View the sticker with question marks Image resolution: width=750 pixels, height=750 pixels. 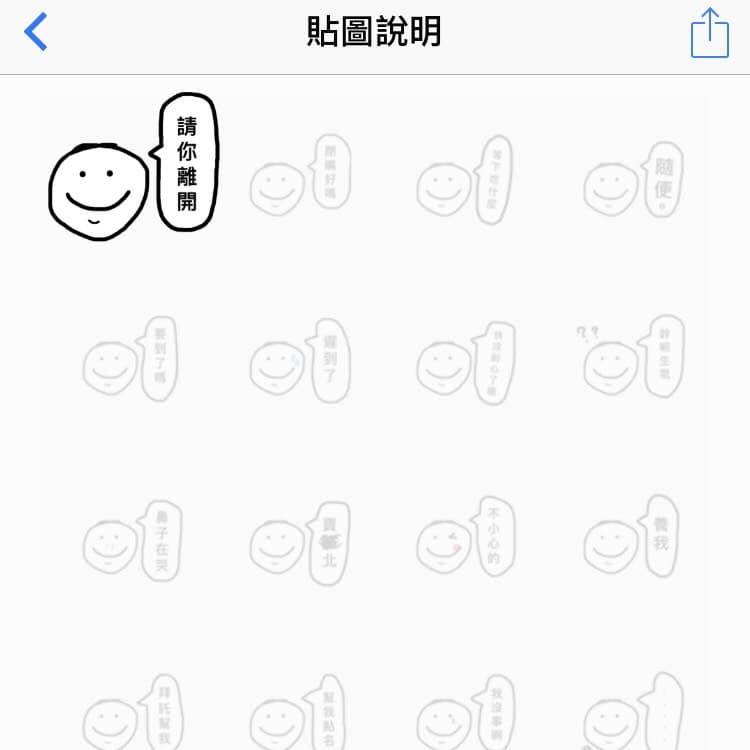point(632,358)
